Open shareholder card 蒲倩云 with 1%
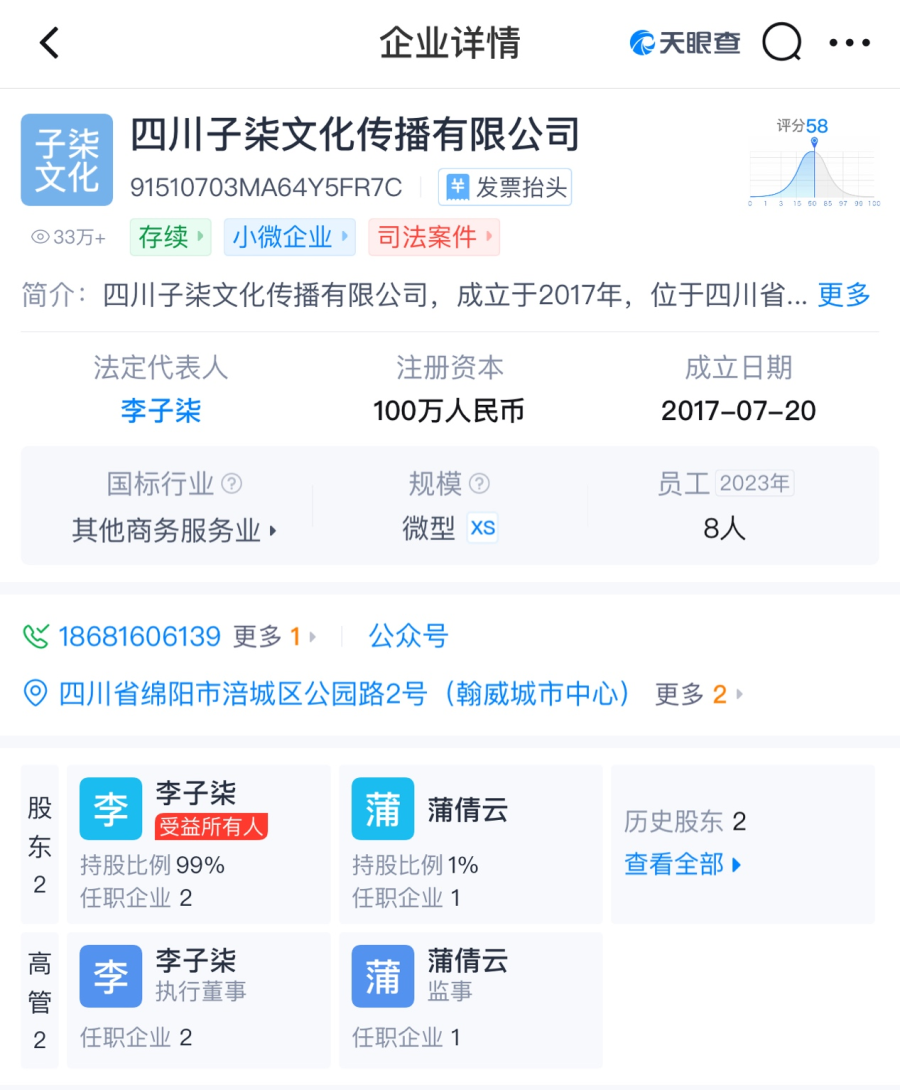The height and width of the screenshot is (1090, 900). (470, 844)
